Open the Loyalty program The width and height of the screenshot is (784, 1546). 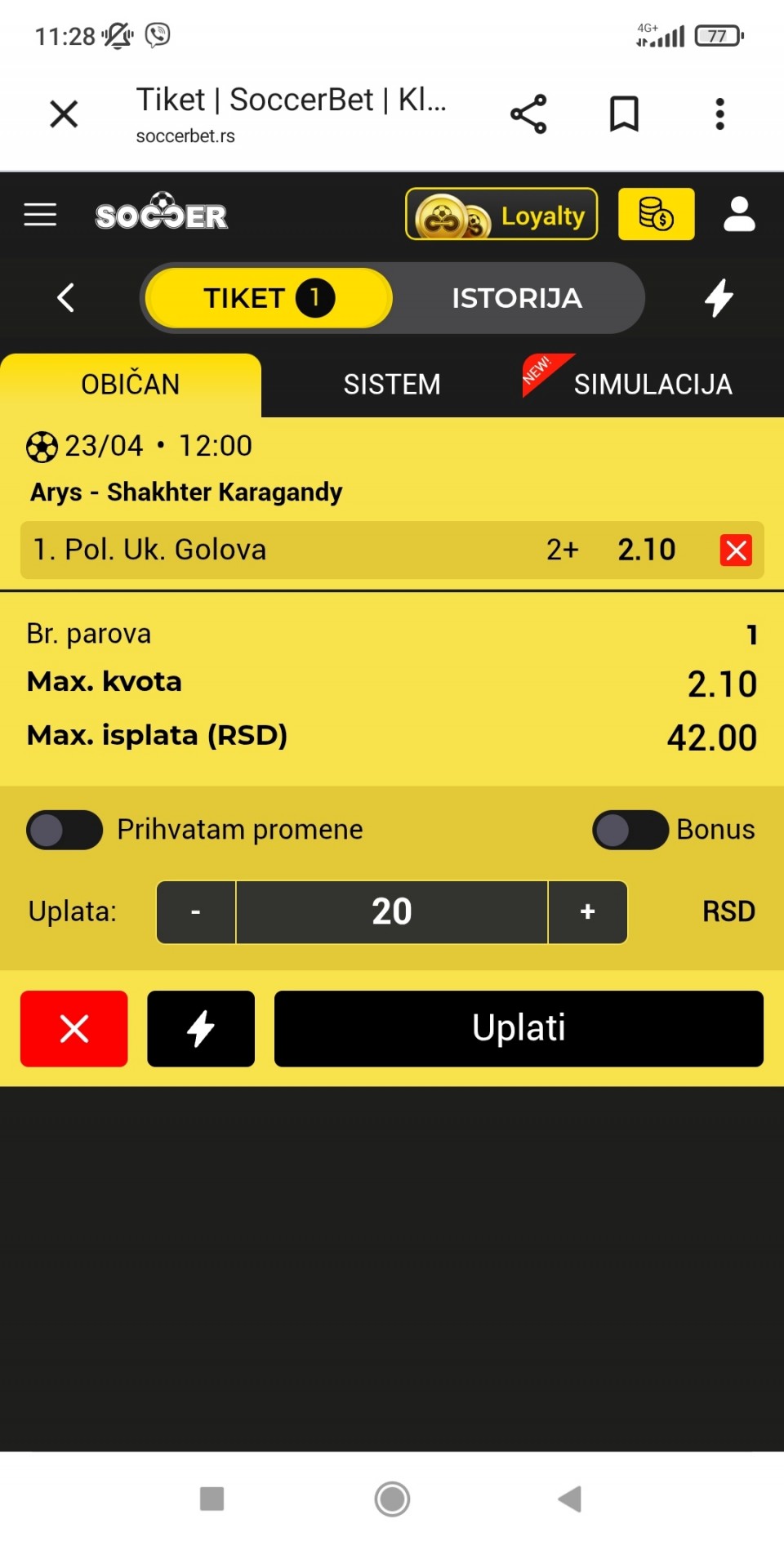coord(501,215)
